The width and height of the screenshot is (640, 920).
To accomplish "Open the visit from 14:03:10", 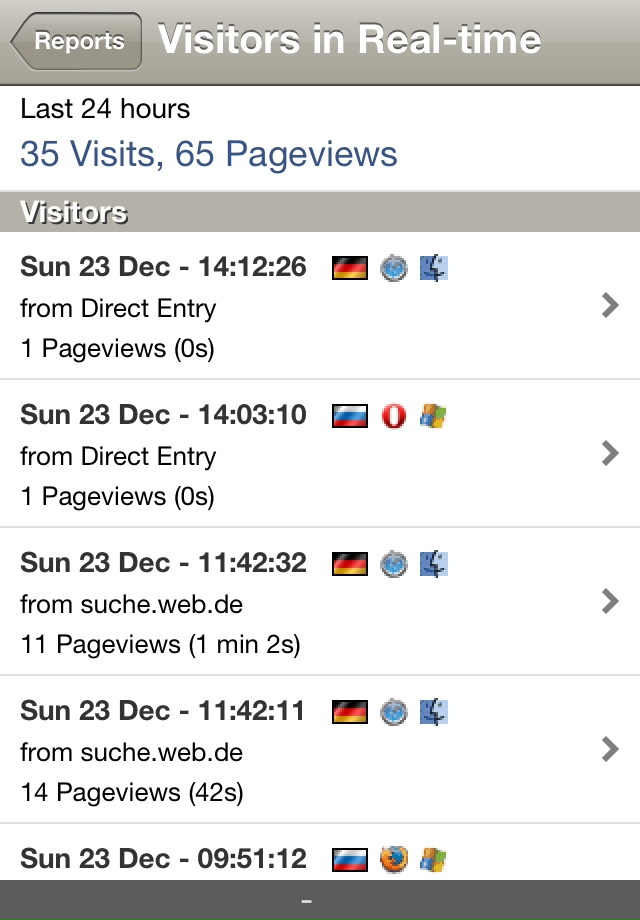I will 320,454.
